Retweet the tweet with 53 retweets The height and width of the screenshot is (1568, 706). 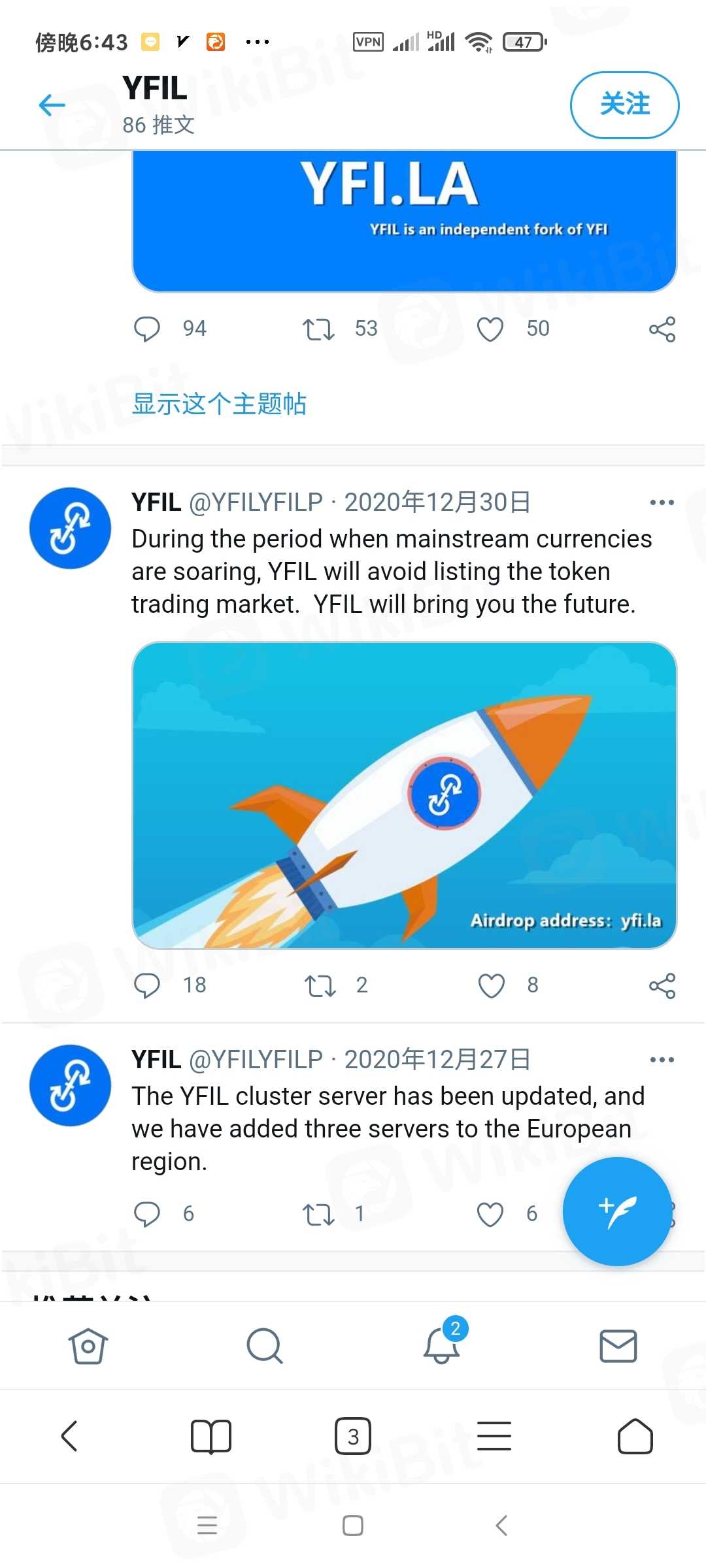coord(318,329)
